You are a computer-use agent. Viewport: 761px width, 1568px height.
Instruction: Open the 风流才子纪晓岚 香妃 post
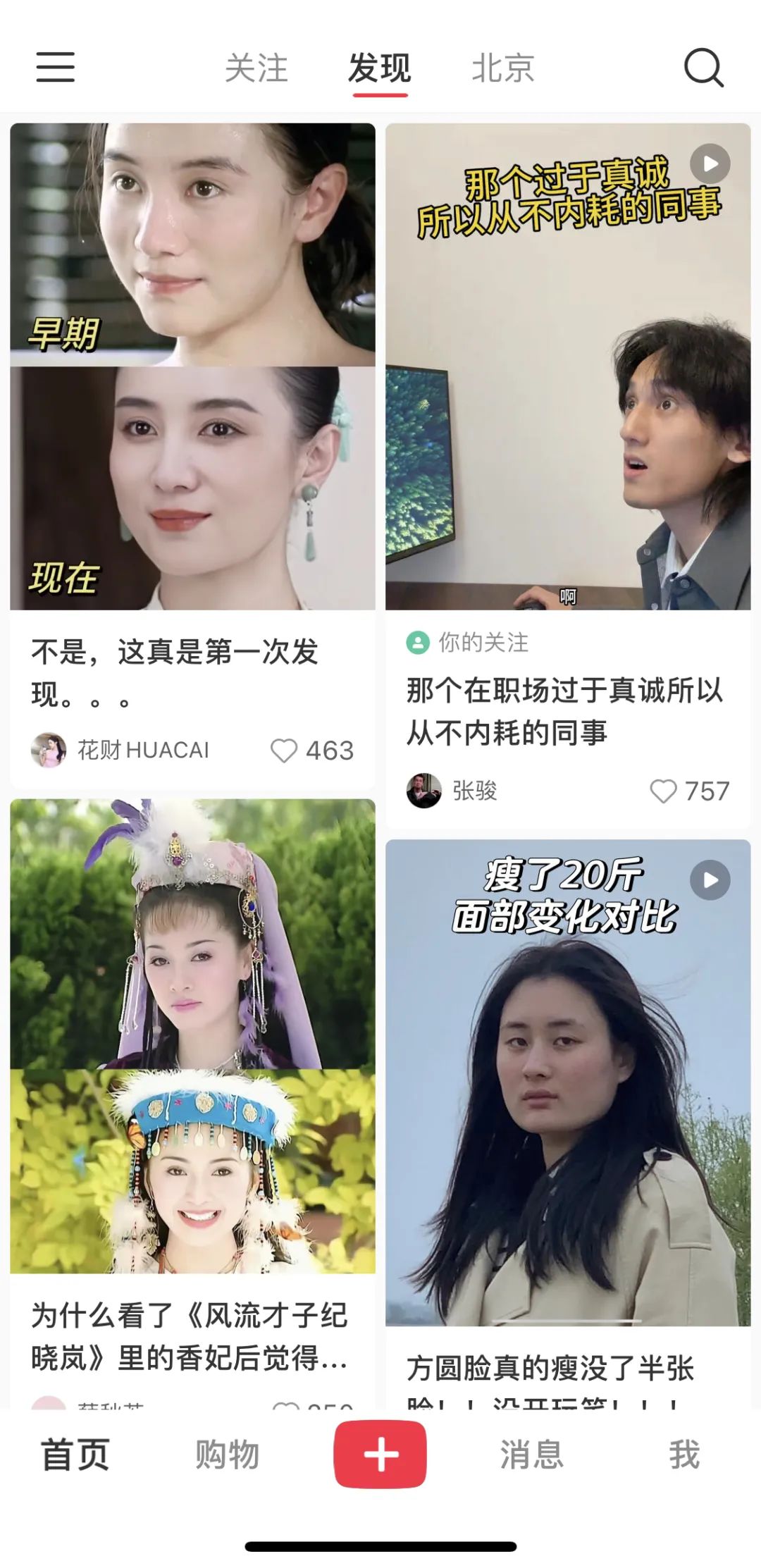tap(192, 1036)
